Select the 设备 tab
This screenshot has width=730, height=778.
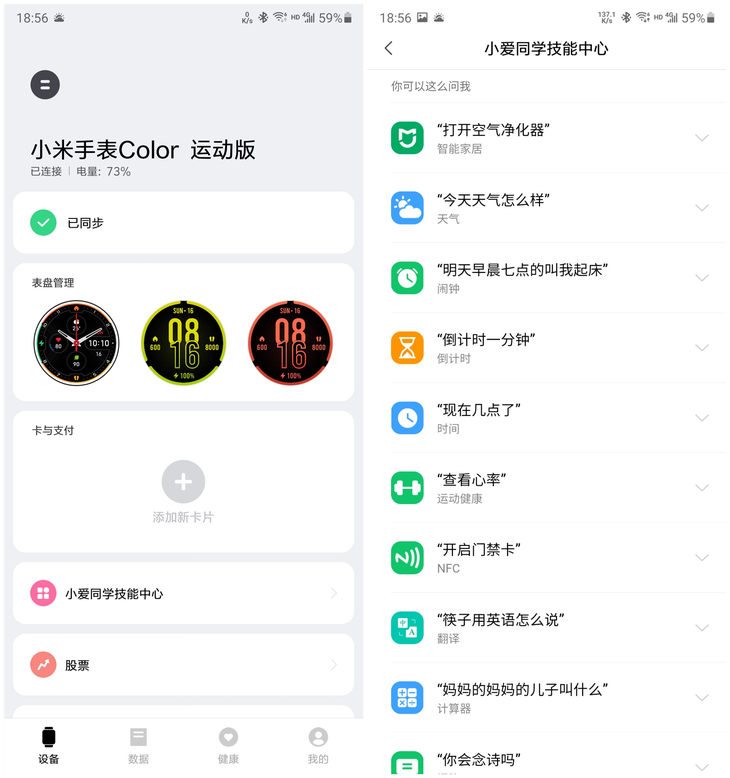click(49, 745)
